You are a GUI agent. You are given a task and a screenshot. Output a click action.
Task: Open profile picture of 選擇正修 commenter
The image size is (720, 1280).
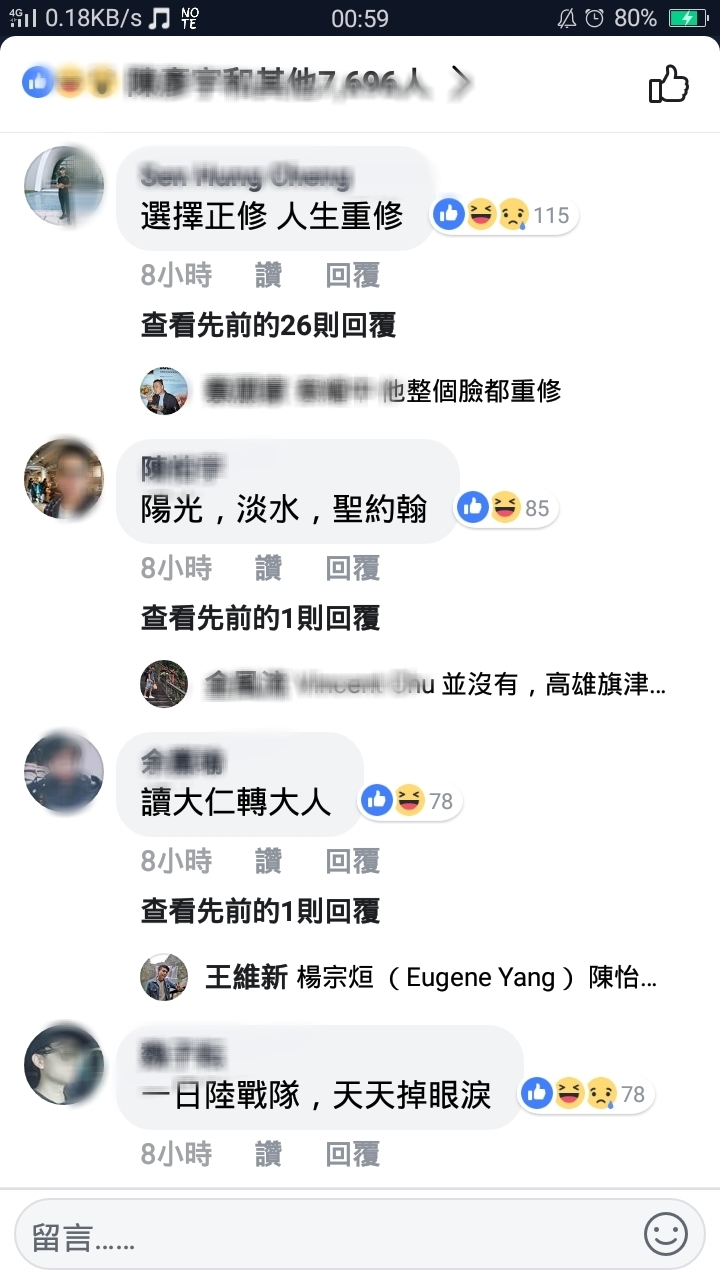pyautogui.click(x=64, y=186)
